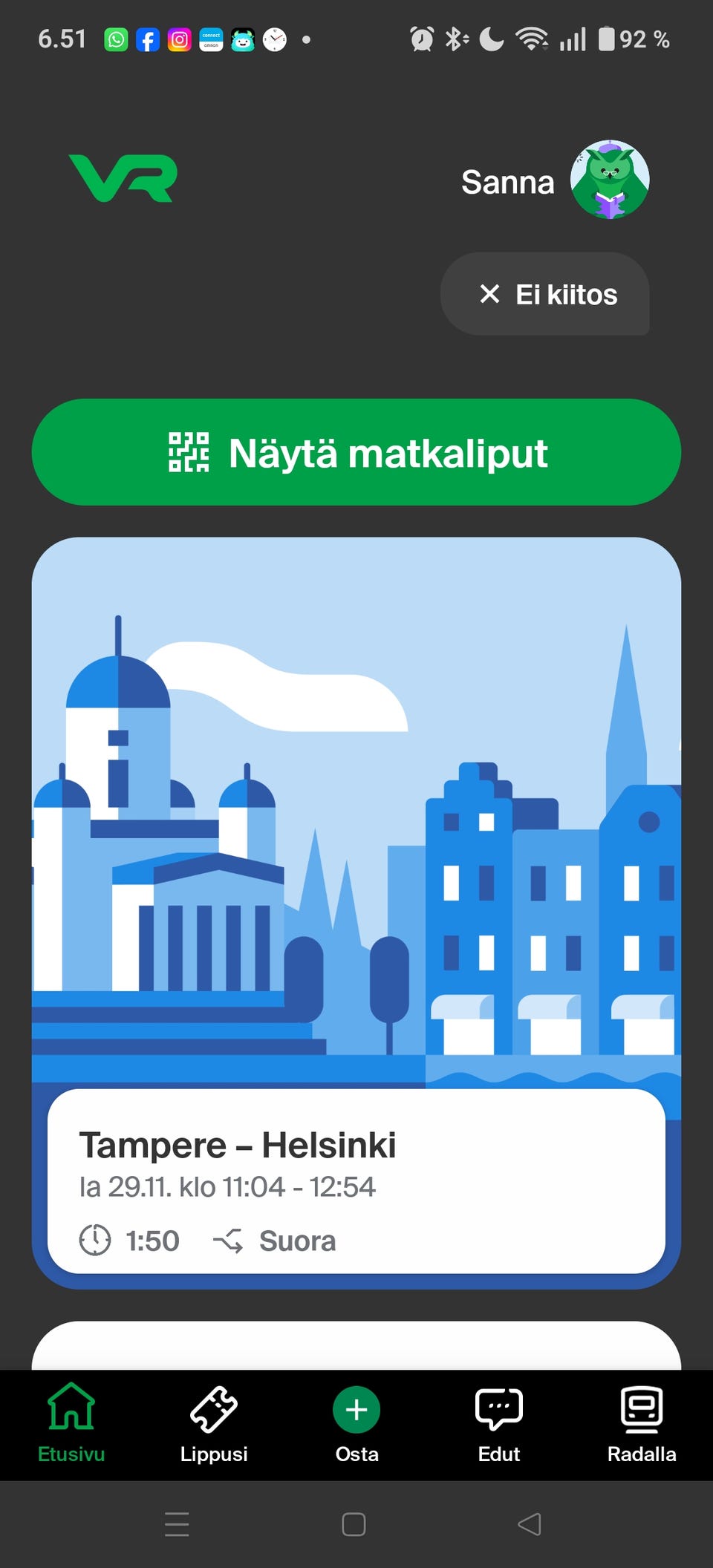713x1568 pixels.
Task: Open the WhatsApp notification icon
Action: [115, 39]
